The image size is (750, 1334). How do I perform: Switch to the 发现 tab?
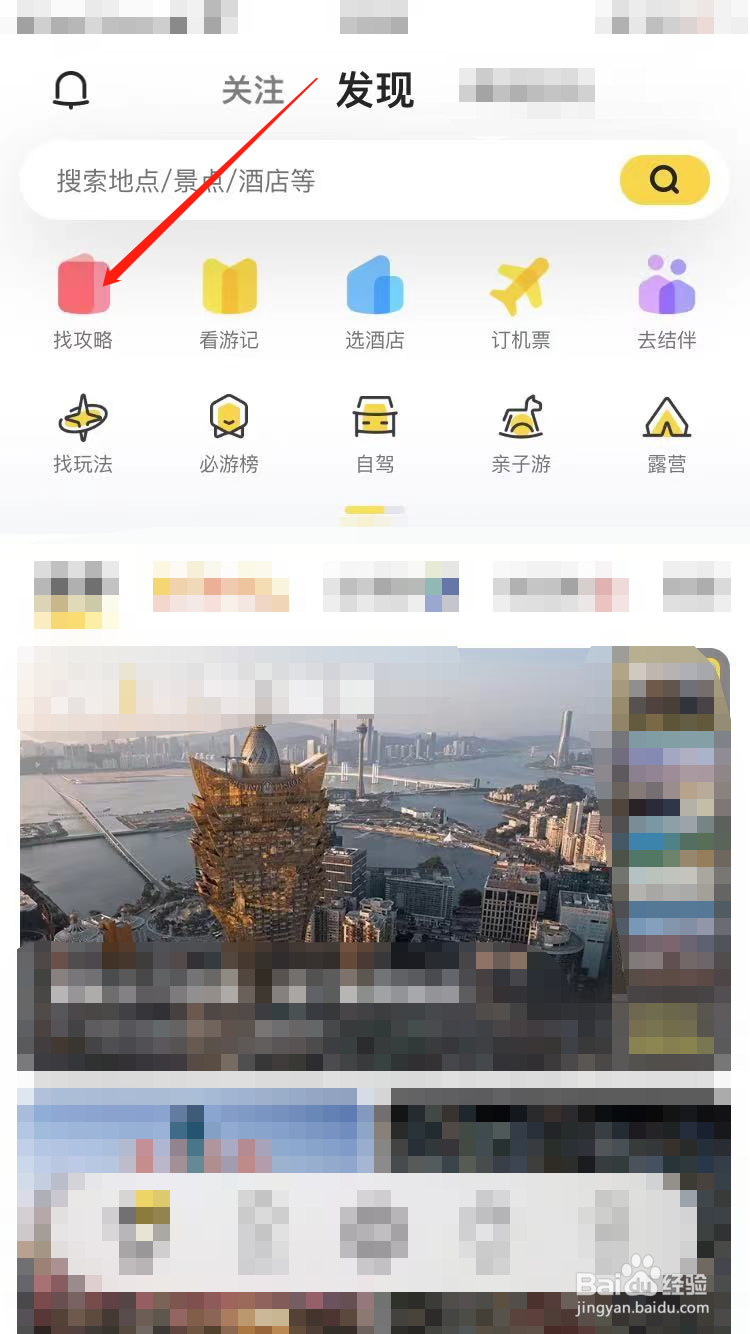[x=375, y=90]
